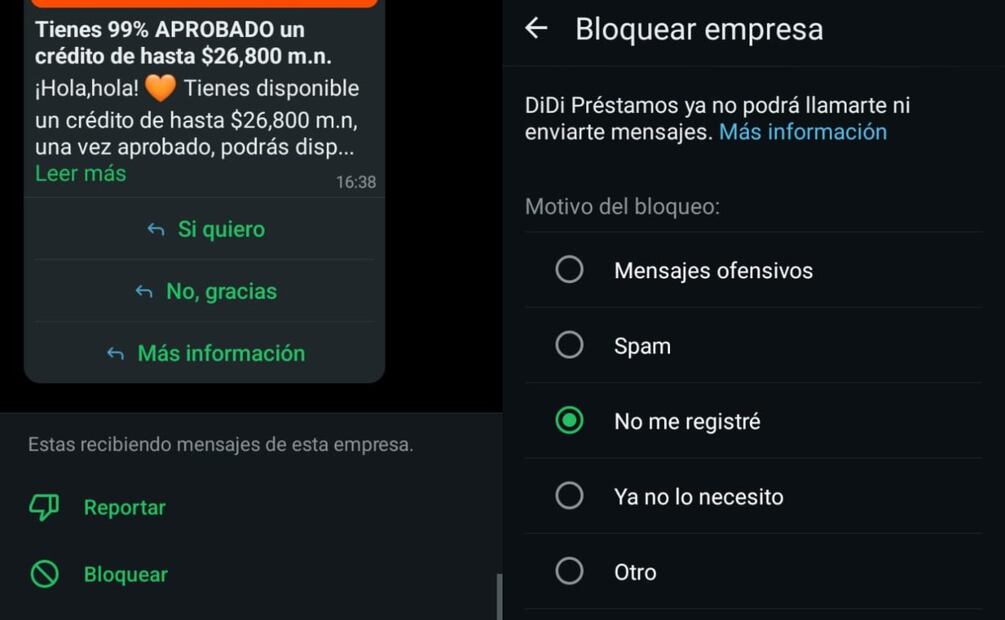Reply No, gracias to the offer
1005x620 pixels.
(x=205, y=291)
